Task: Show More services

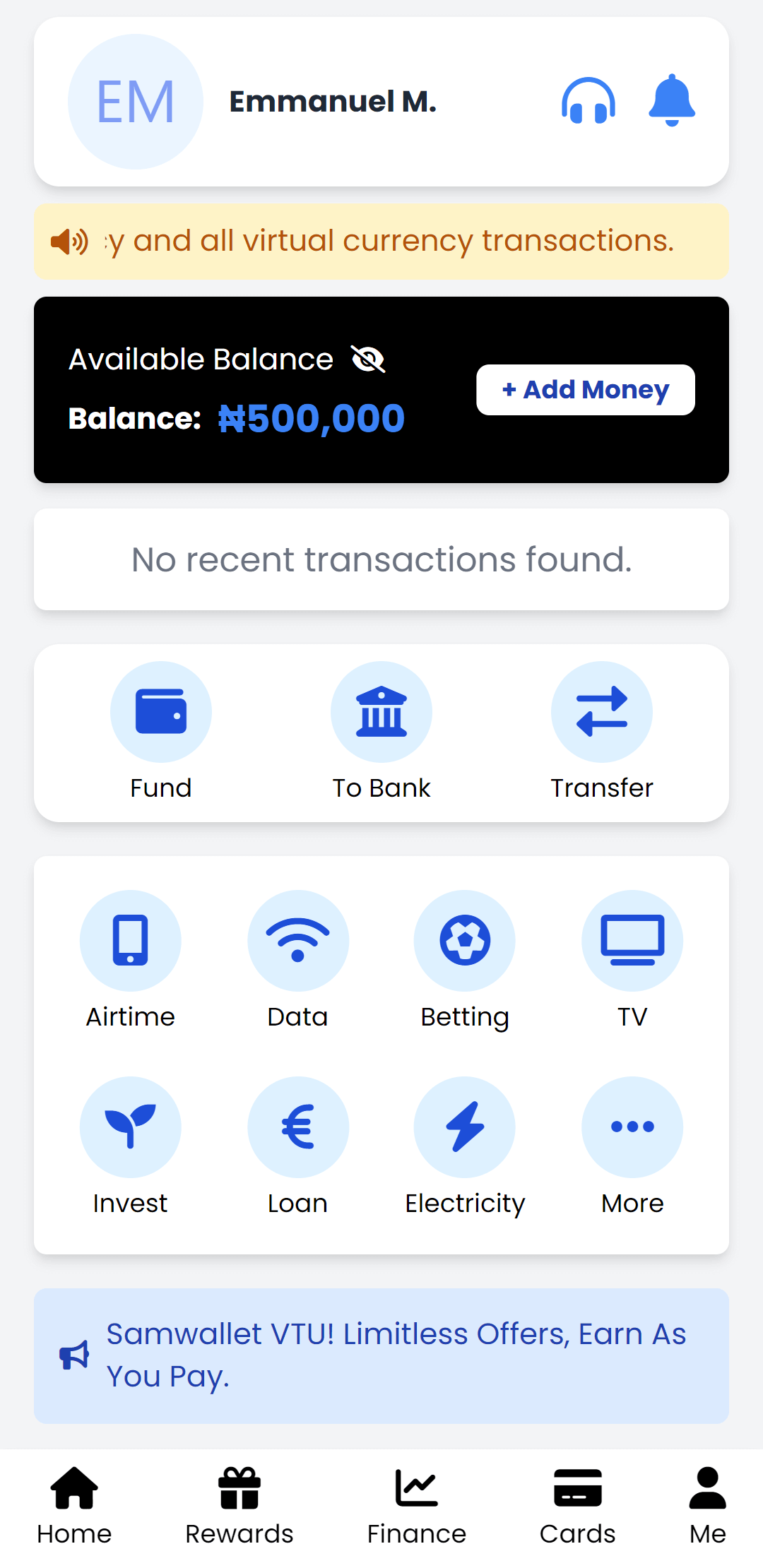Action: (x=632, y=1147)
